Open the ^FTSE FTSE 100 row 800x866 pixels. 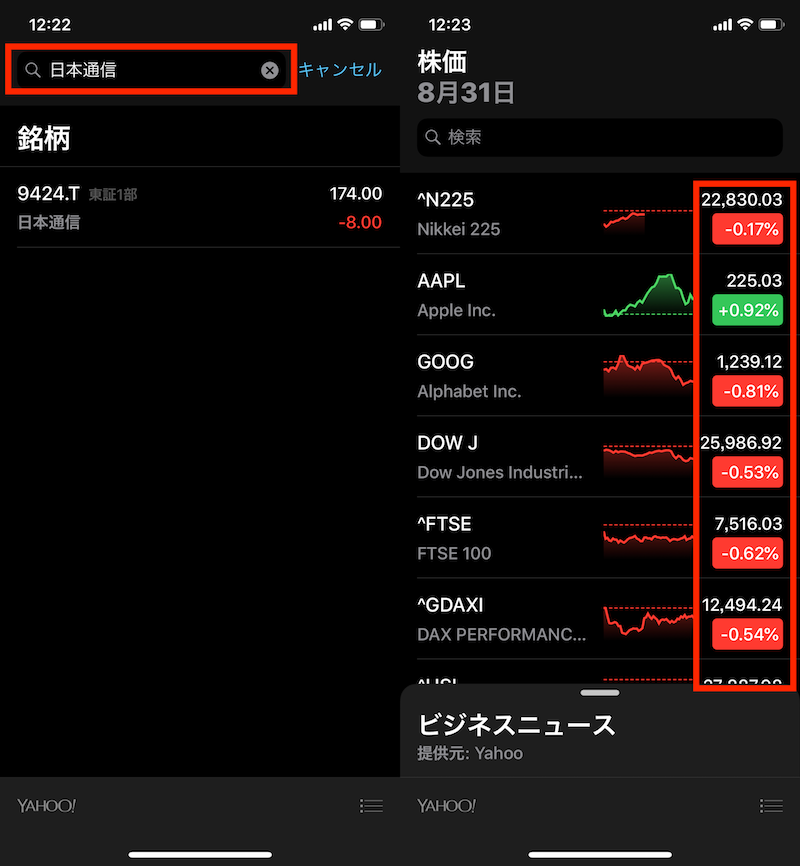tap(599, 538)
